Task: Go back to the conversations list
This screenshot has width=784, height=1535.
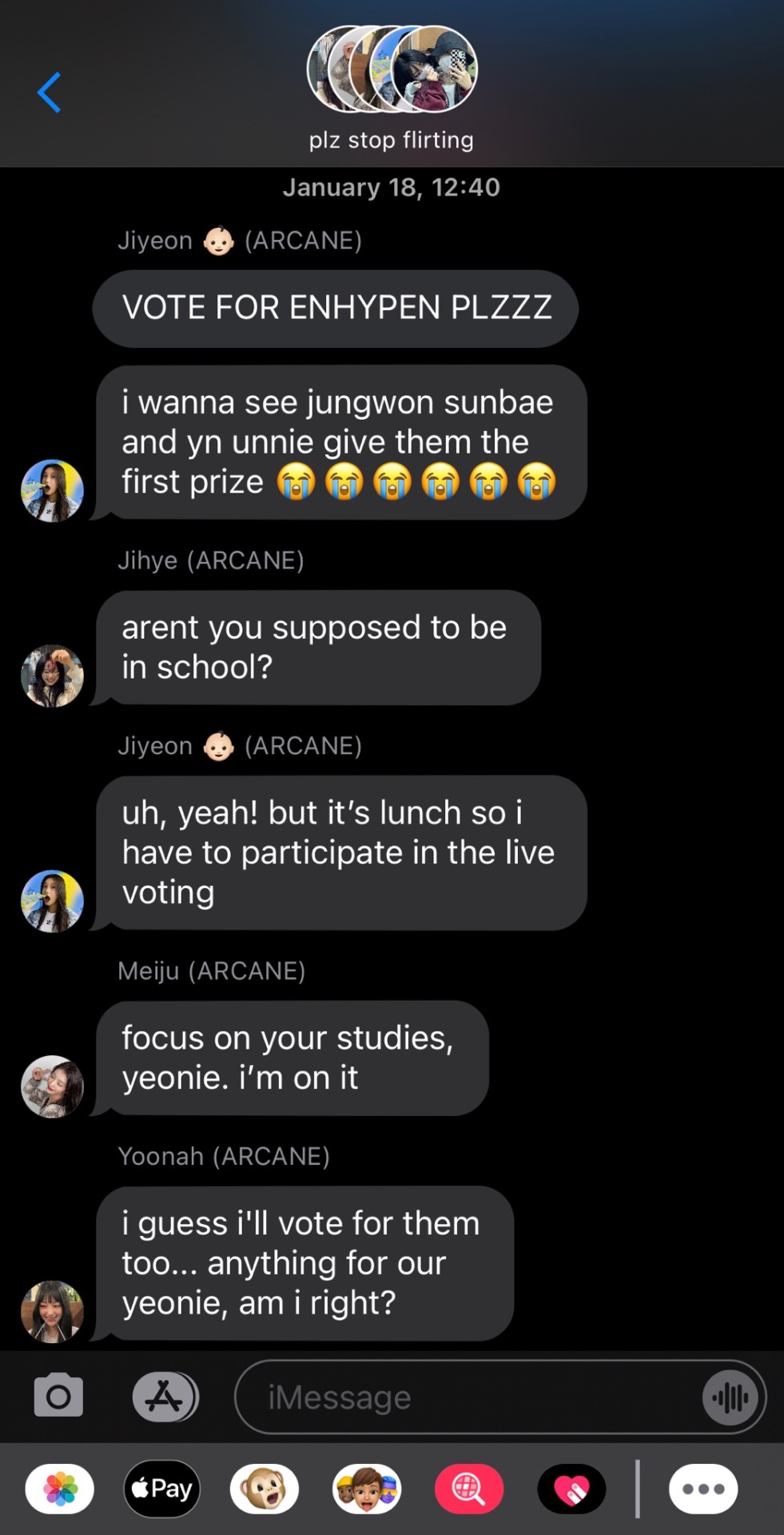Action: (50, 93)
